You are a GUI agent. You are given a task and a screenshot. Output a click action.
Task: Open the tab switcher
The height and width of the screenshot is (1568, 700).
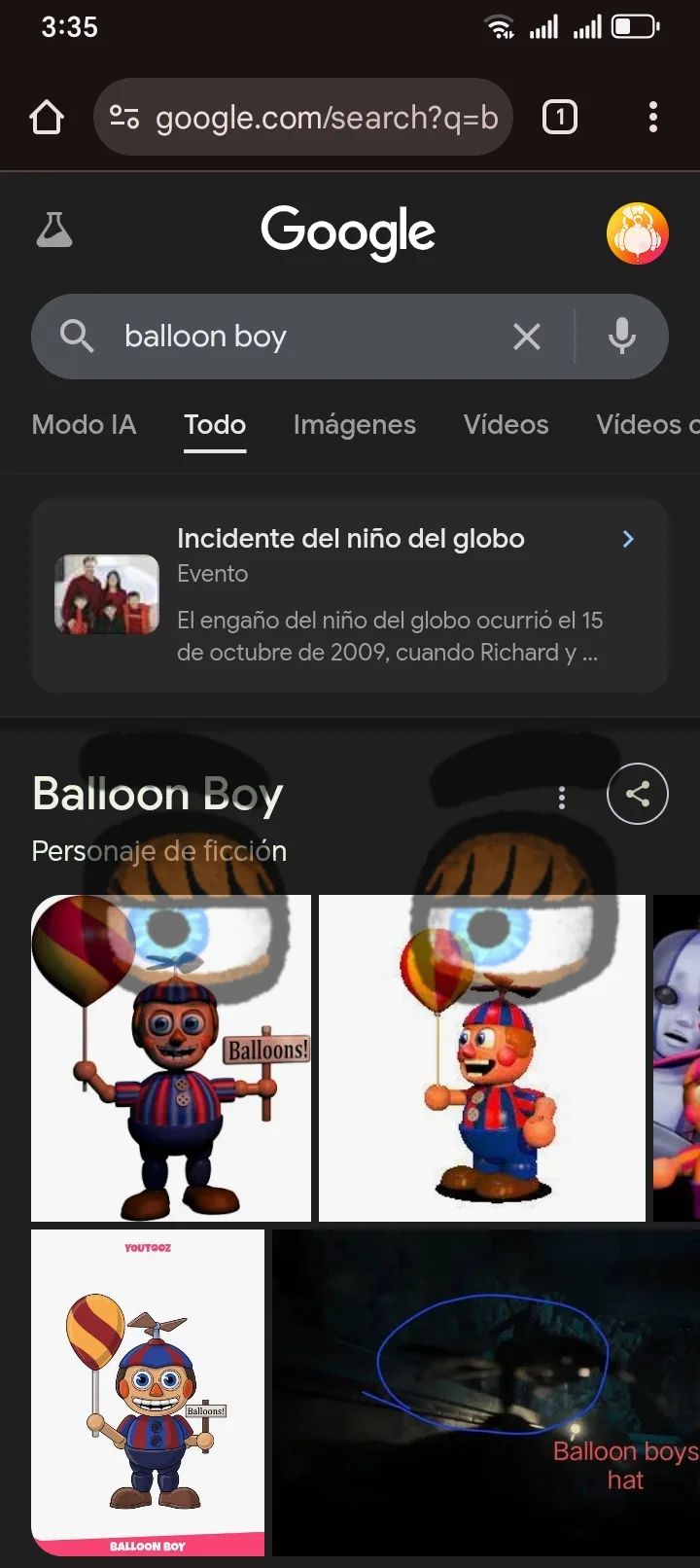559,118
